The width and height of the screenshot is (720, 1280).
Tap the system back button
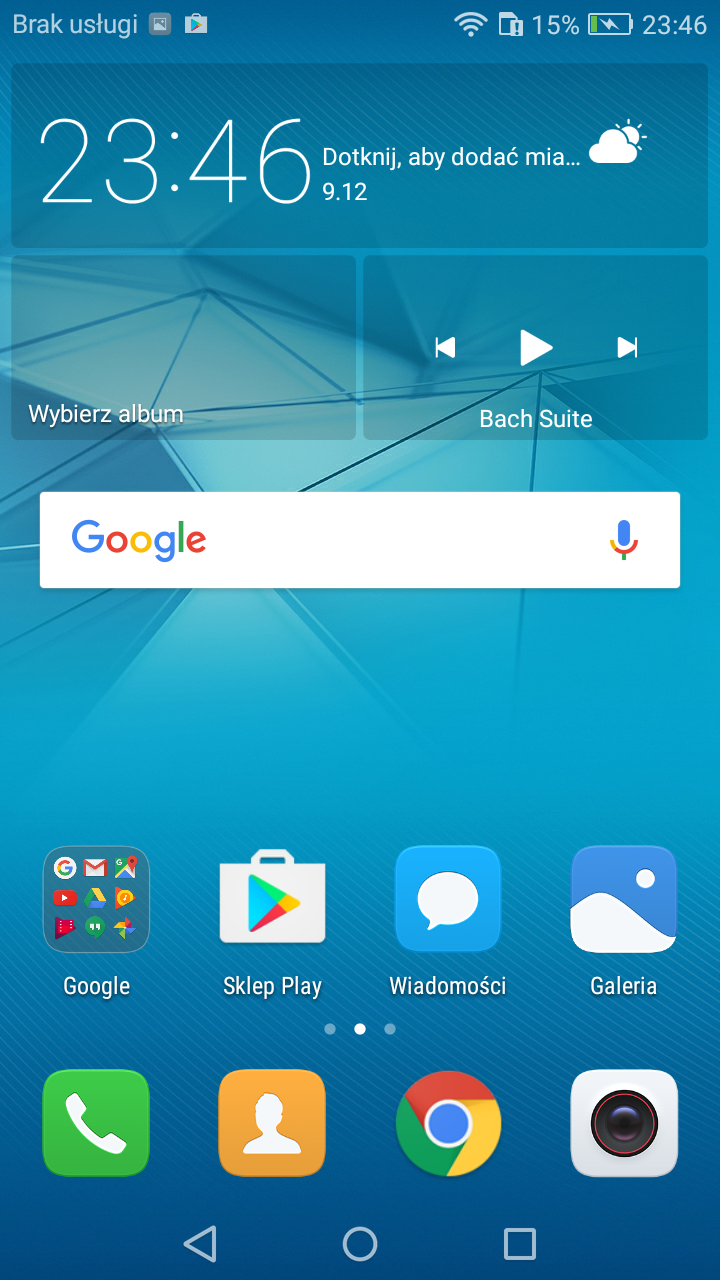pos(200,1244)
